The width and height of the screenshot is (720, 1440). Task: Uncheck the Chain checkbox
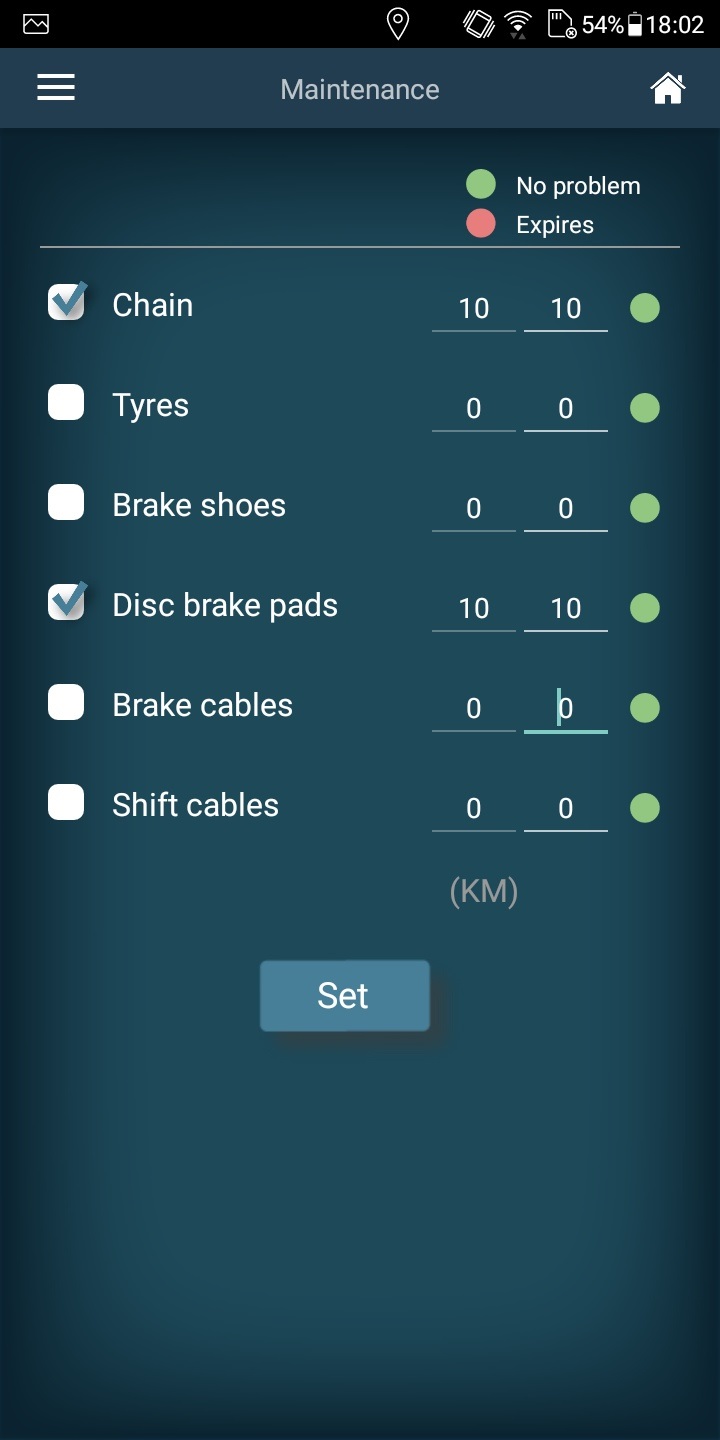click(67, 301)
